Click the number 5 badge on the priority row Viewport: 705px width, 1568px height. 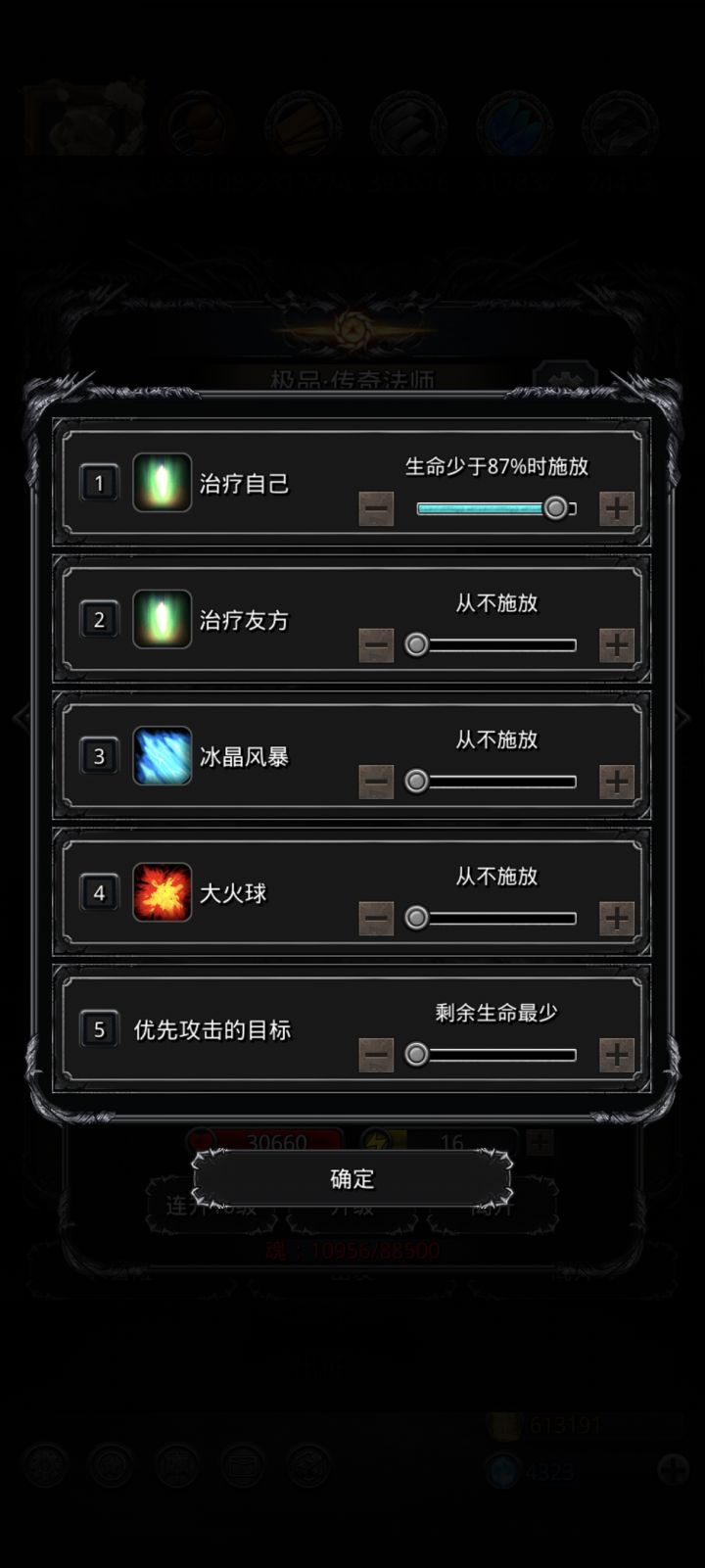tap(98, 1029)
